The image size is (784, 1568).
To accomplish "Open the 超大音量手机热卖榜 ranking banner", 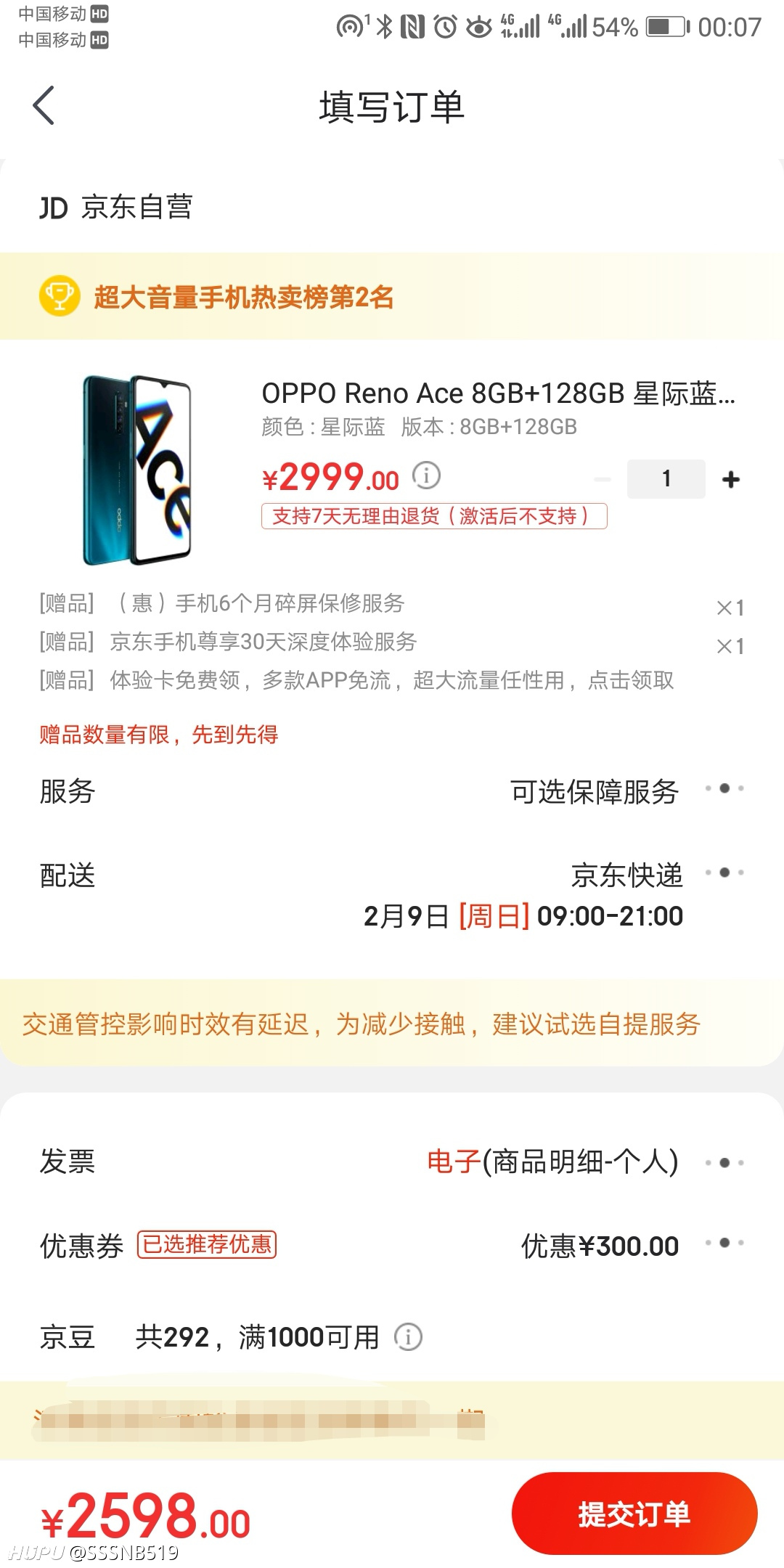I will (392, 296).
